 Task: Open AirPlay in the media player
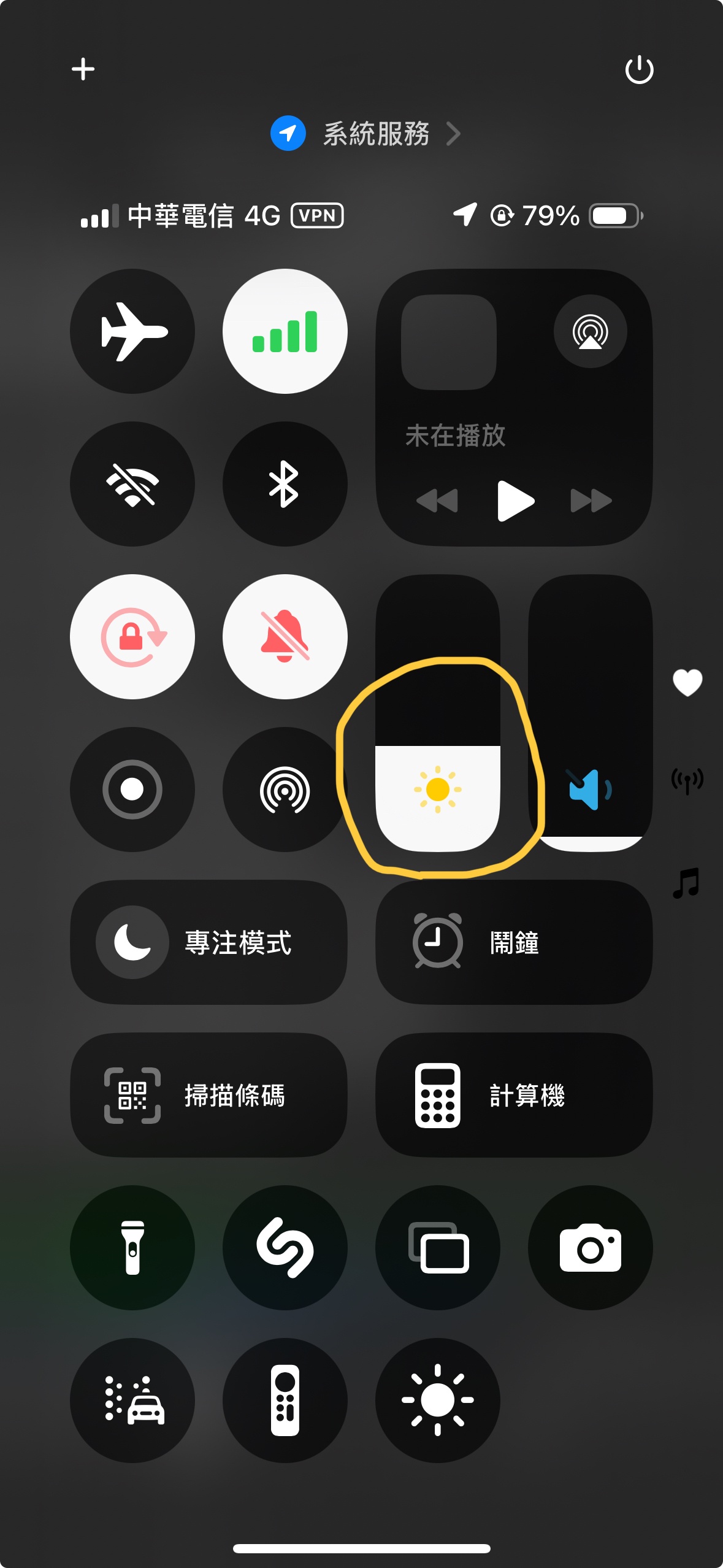[590, 331]
